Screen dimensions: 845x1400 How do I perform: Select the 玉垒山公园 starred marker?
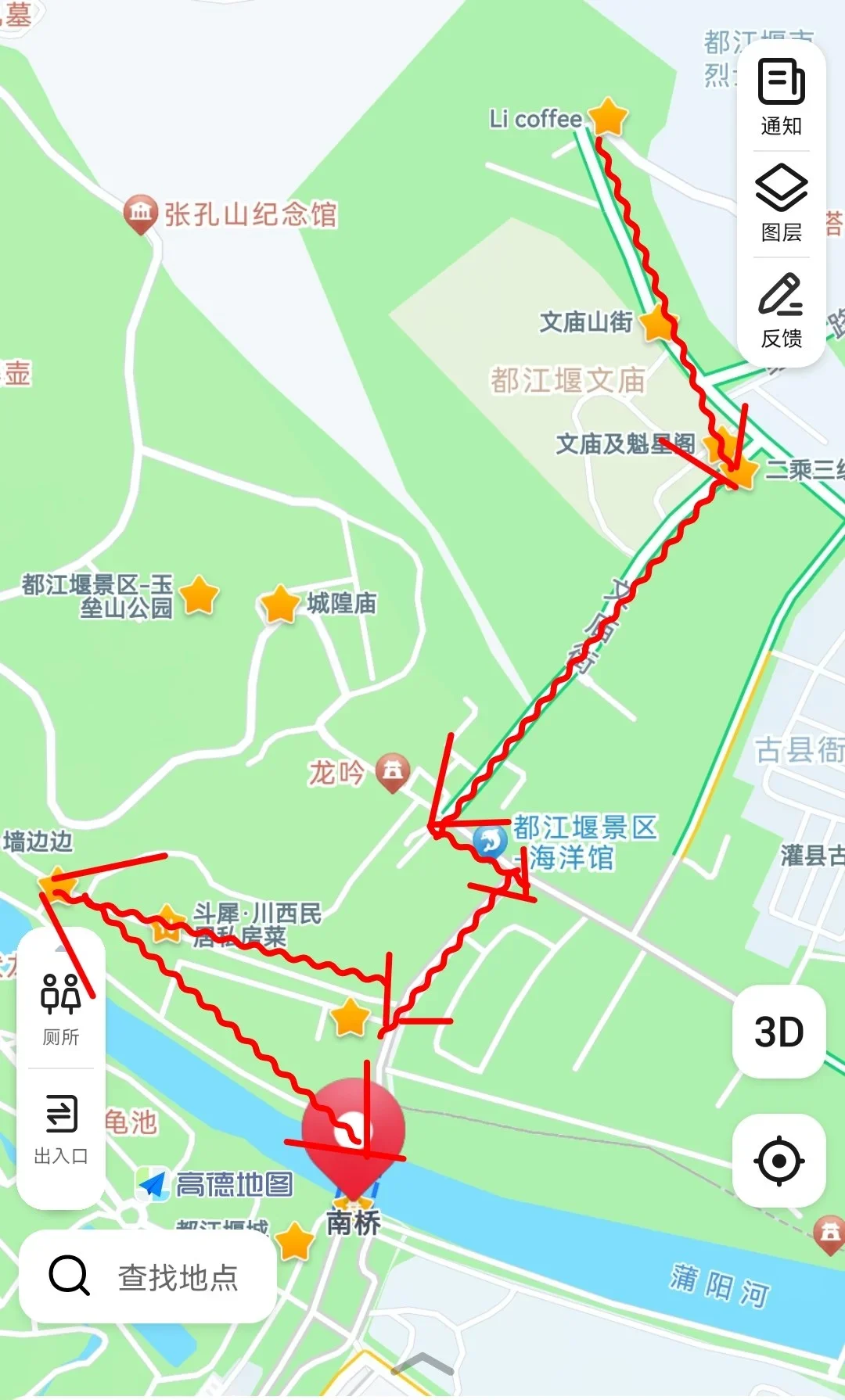tap(200, 597)
